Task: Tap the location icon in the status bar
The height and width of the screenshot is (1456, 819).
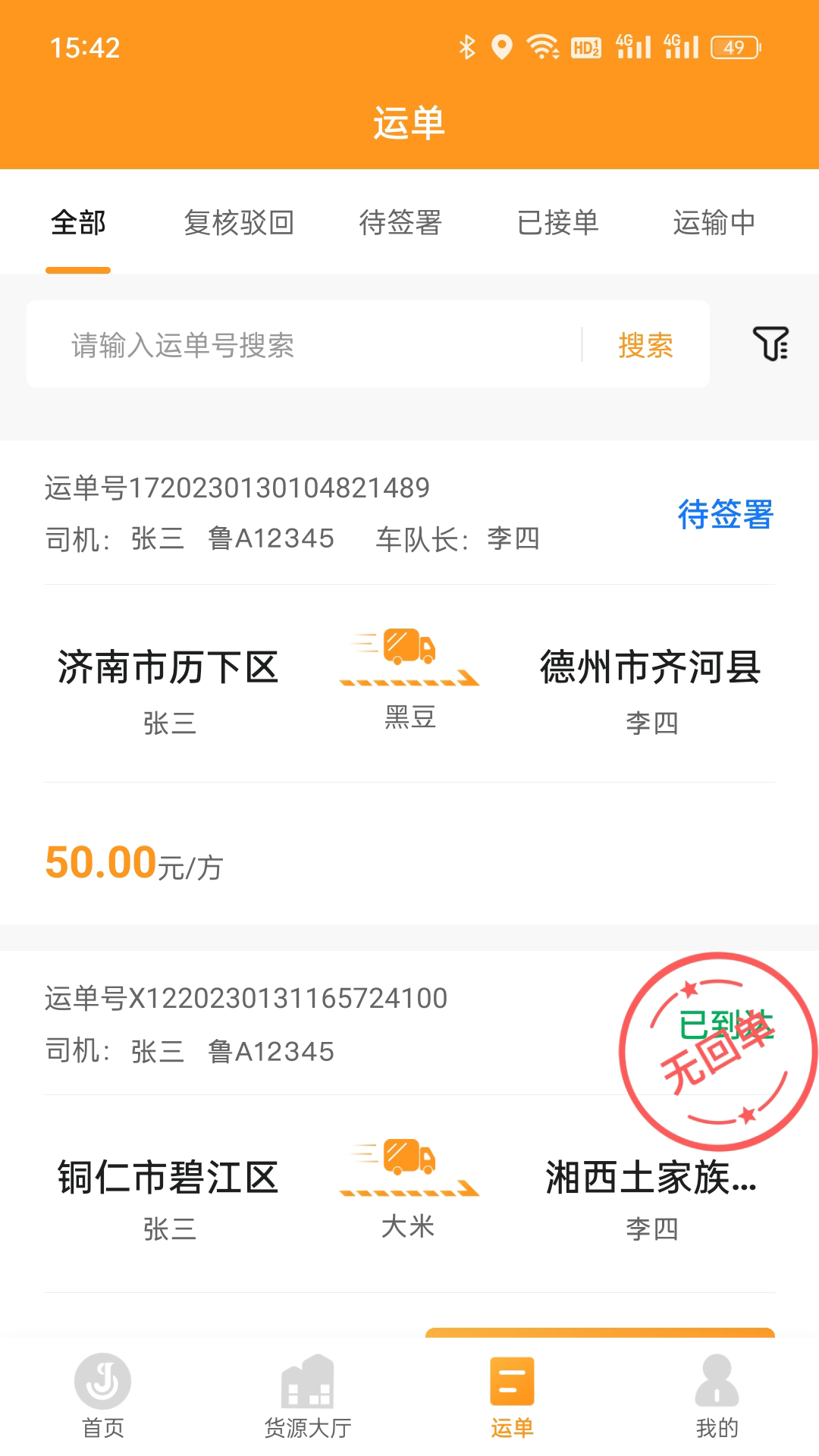Action: pos(500,47)
